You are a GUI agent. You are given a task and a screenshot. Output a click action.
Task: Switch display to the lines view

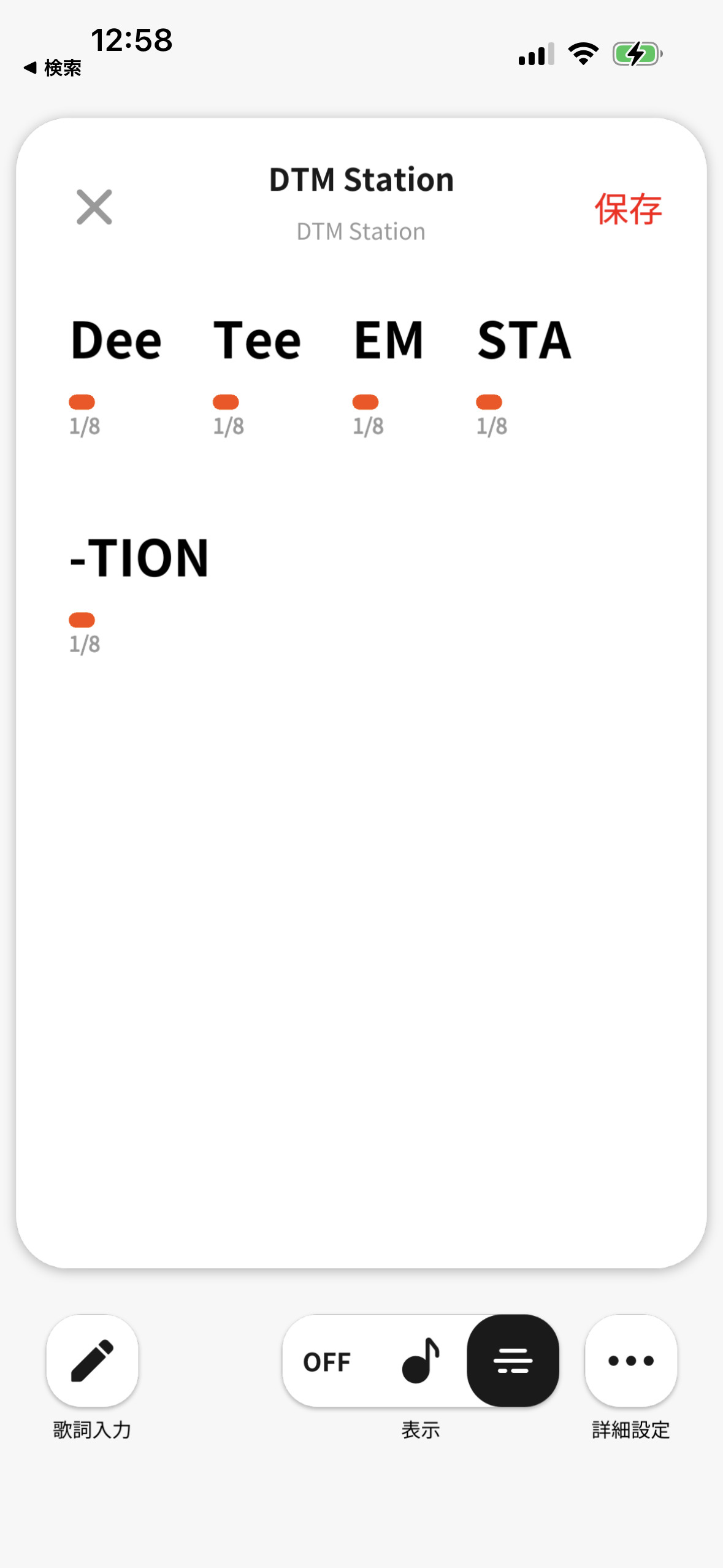(513, 1360)
